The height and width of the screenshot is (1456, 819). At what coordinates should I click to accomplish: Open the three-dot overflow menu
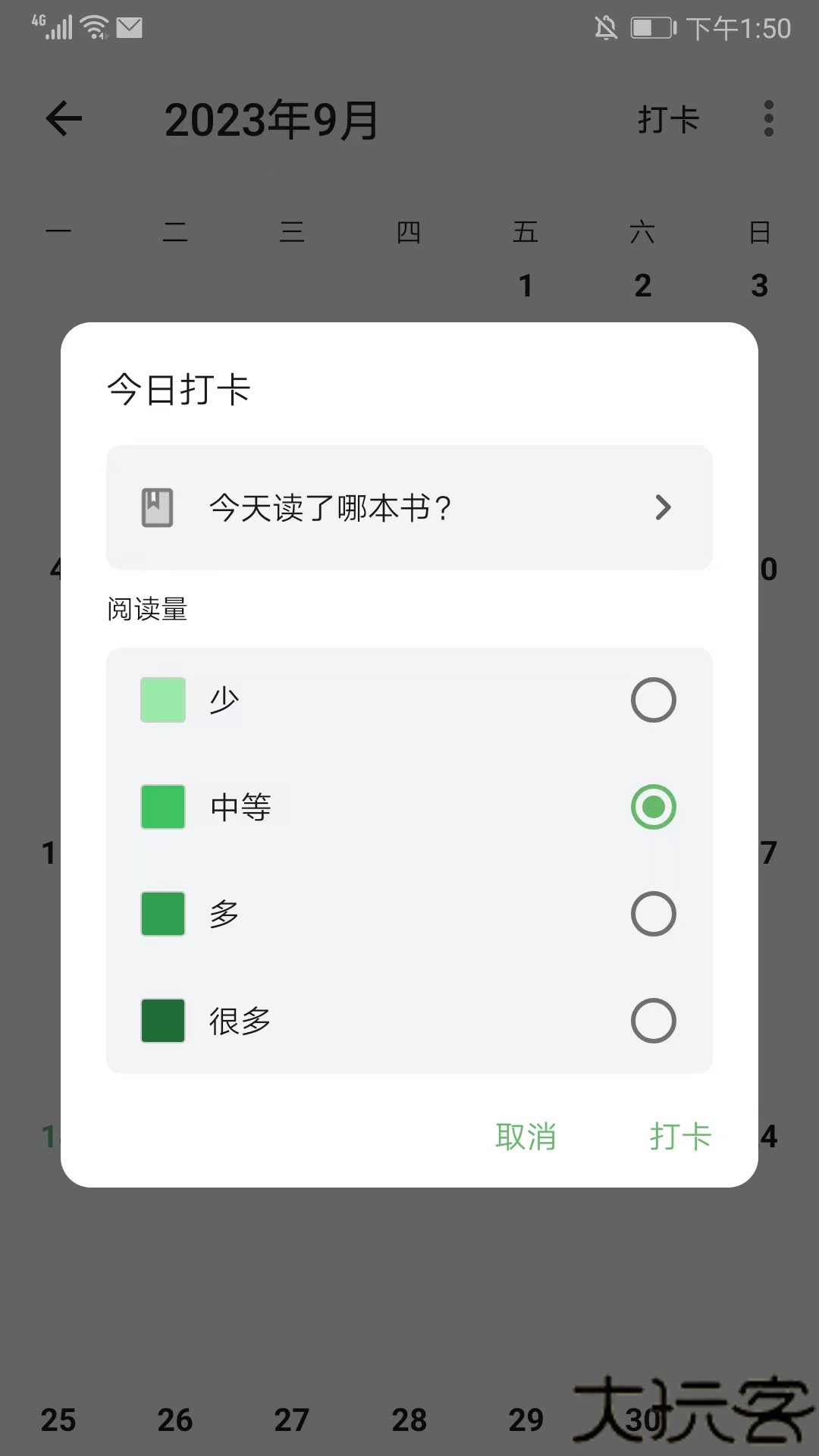[767, 118]
